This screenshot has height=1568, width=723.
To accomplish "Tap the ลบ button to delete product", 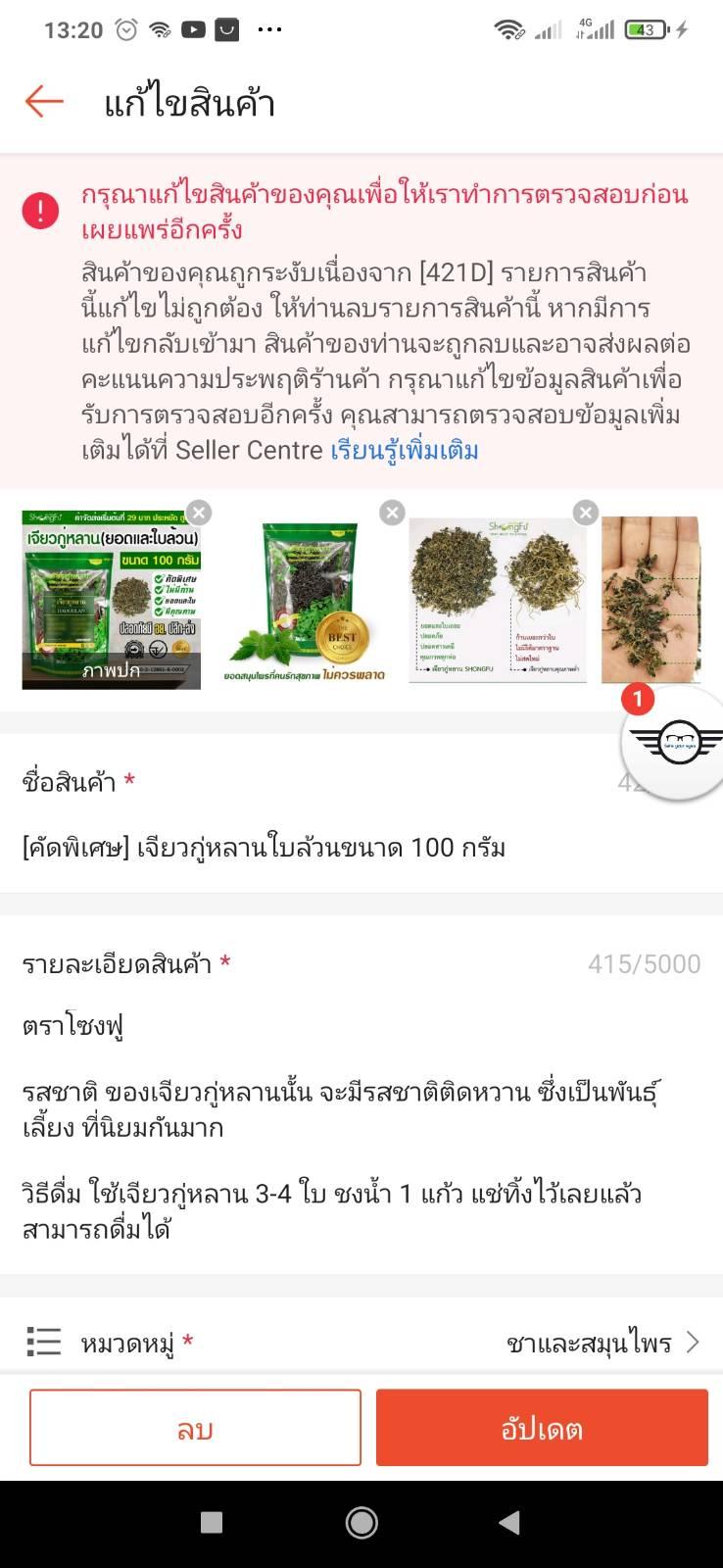I will tap(195, 1428).
